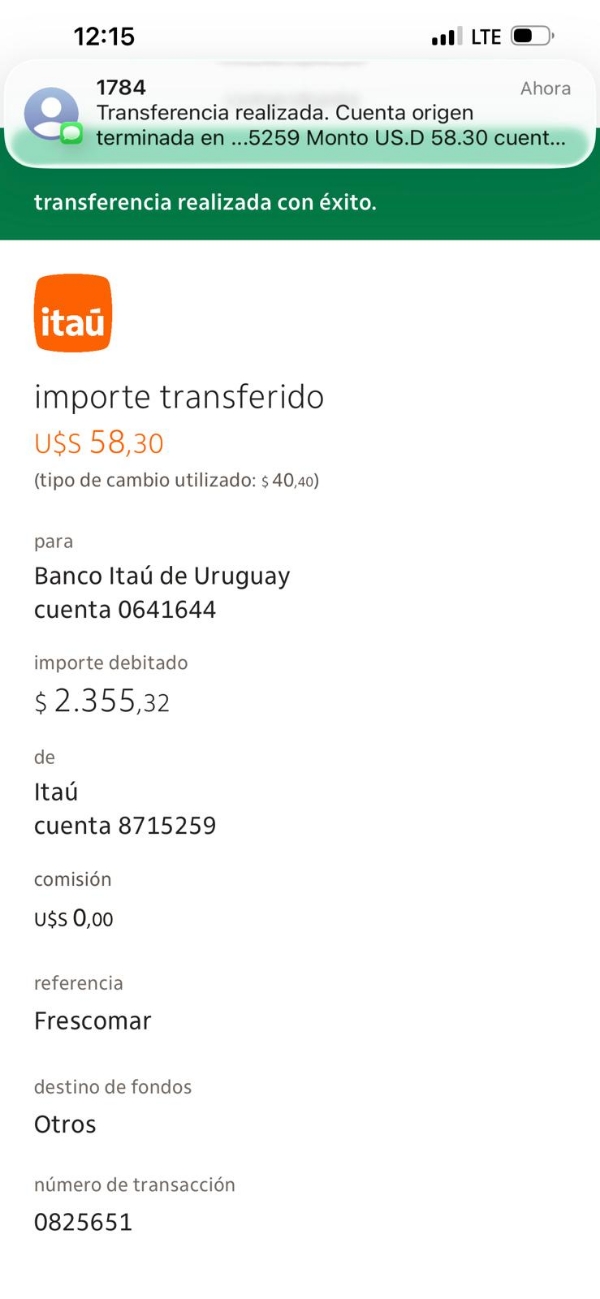Open the message notification from 1784
Image resolution: width=600 pixels, height=1299 pixels.
[300, 114]
